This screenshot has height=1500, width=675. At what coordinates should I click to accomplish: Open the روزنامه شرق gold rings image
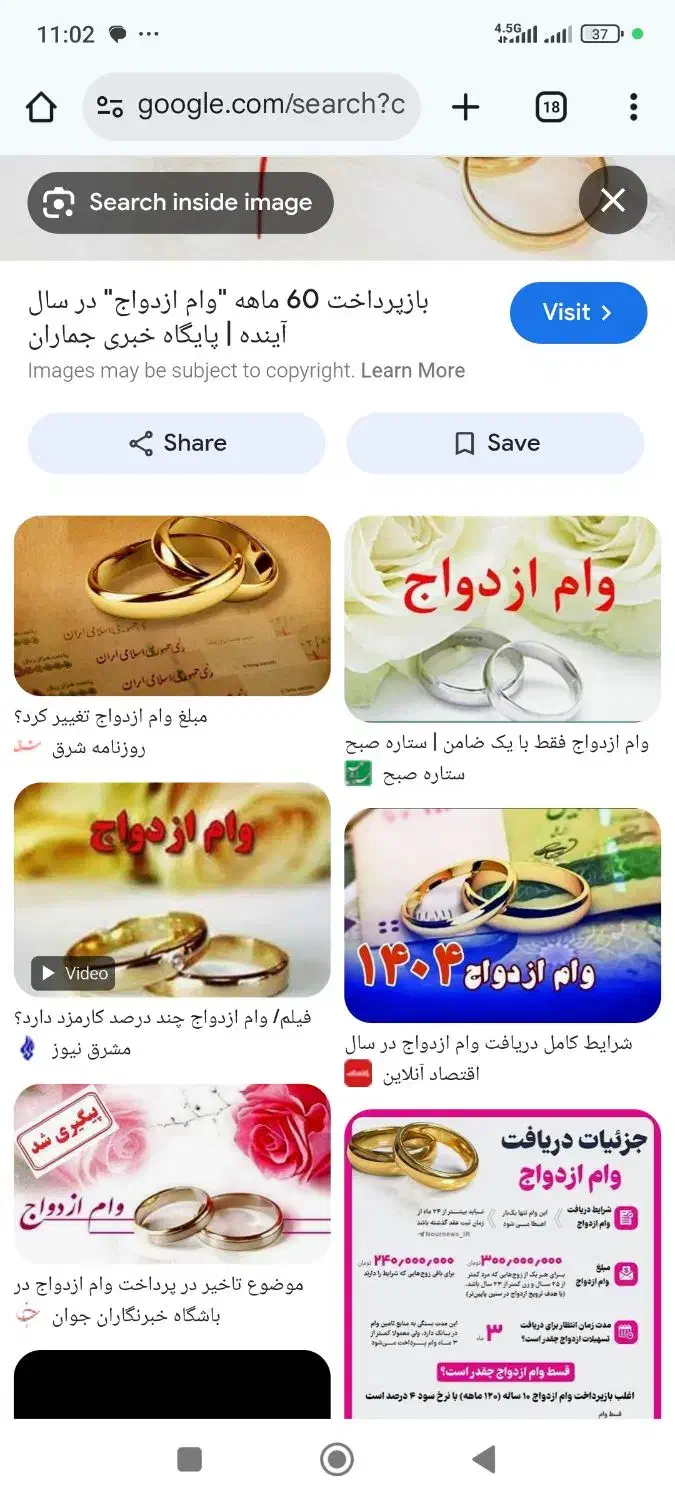[x=172, y=606]
